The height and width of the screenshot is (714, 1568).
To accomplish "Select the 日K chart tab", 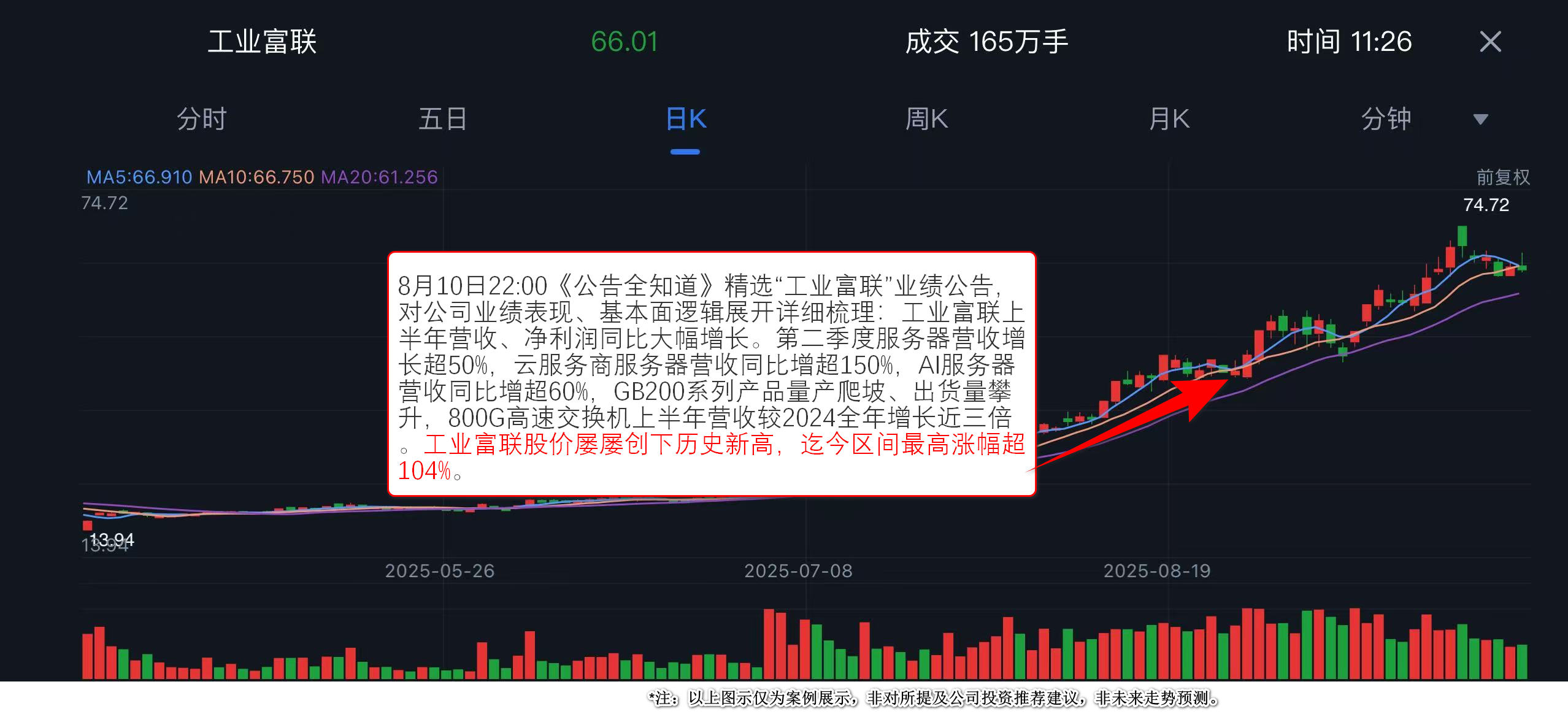I will [685, 118].
